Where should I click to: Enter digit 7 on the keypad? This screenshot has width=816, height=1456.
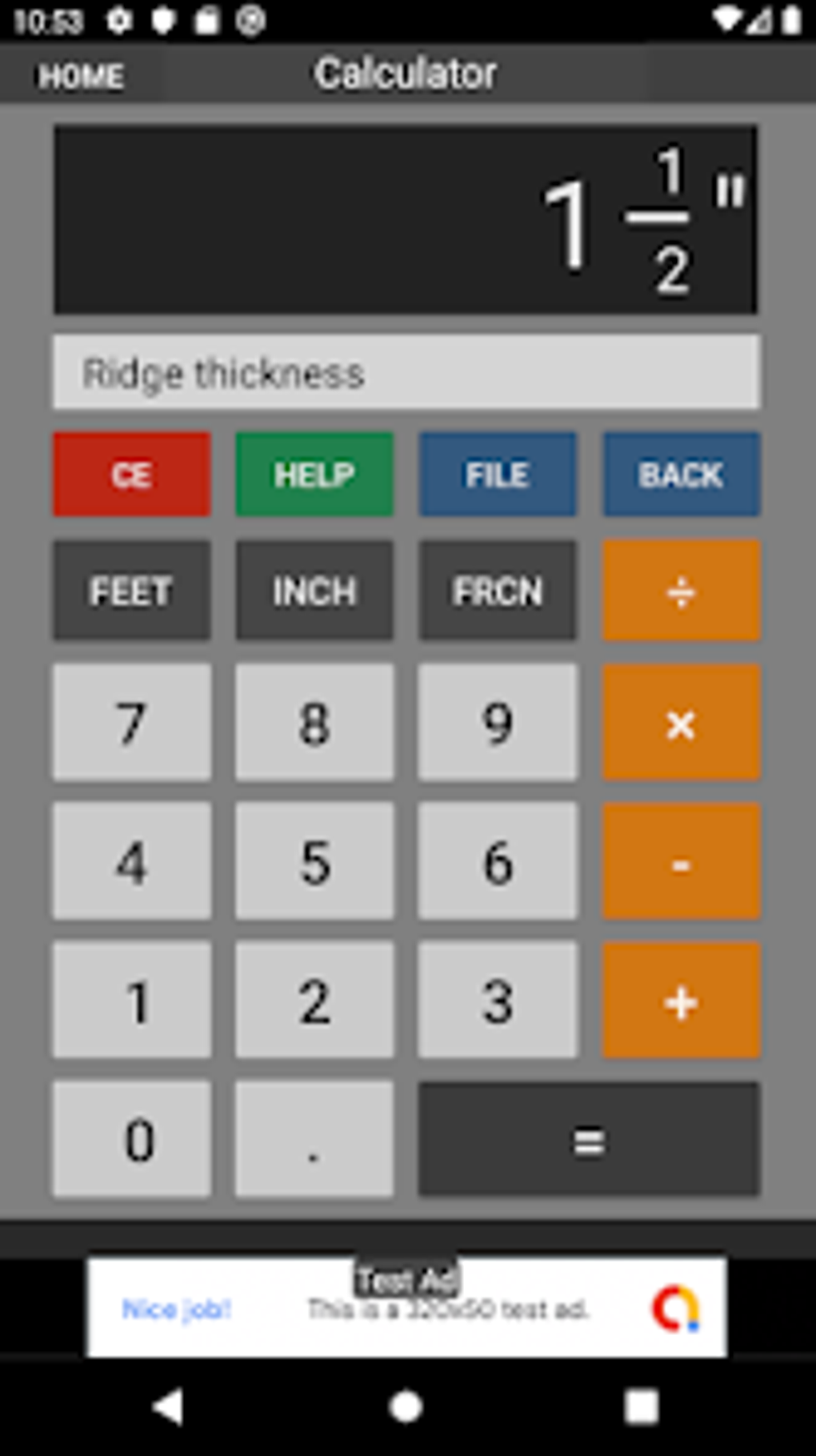point(132,723)
